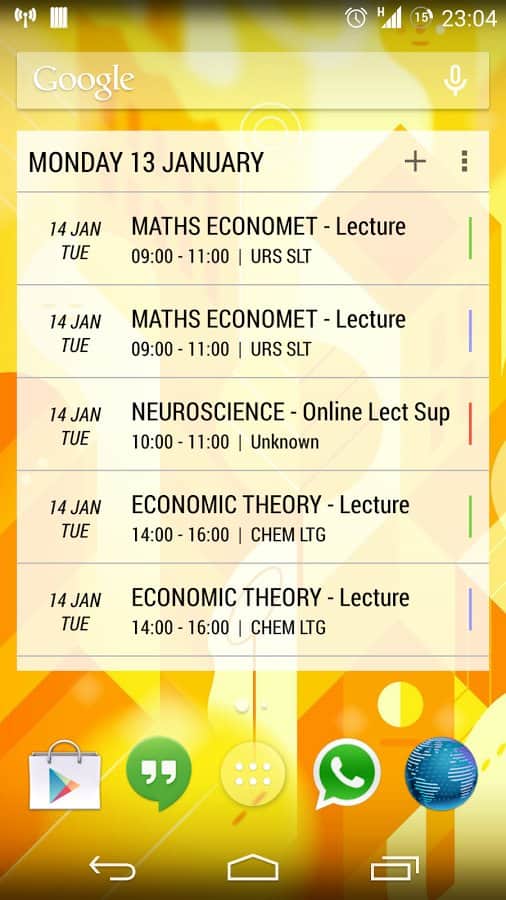
Task: Open the NEUROSCIENCE Online Lect Sup event
Action: (252, 424)
